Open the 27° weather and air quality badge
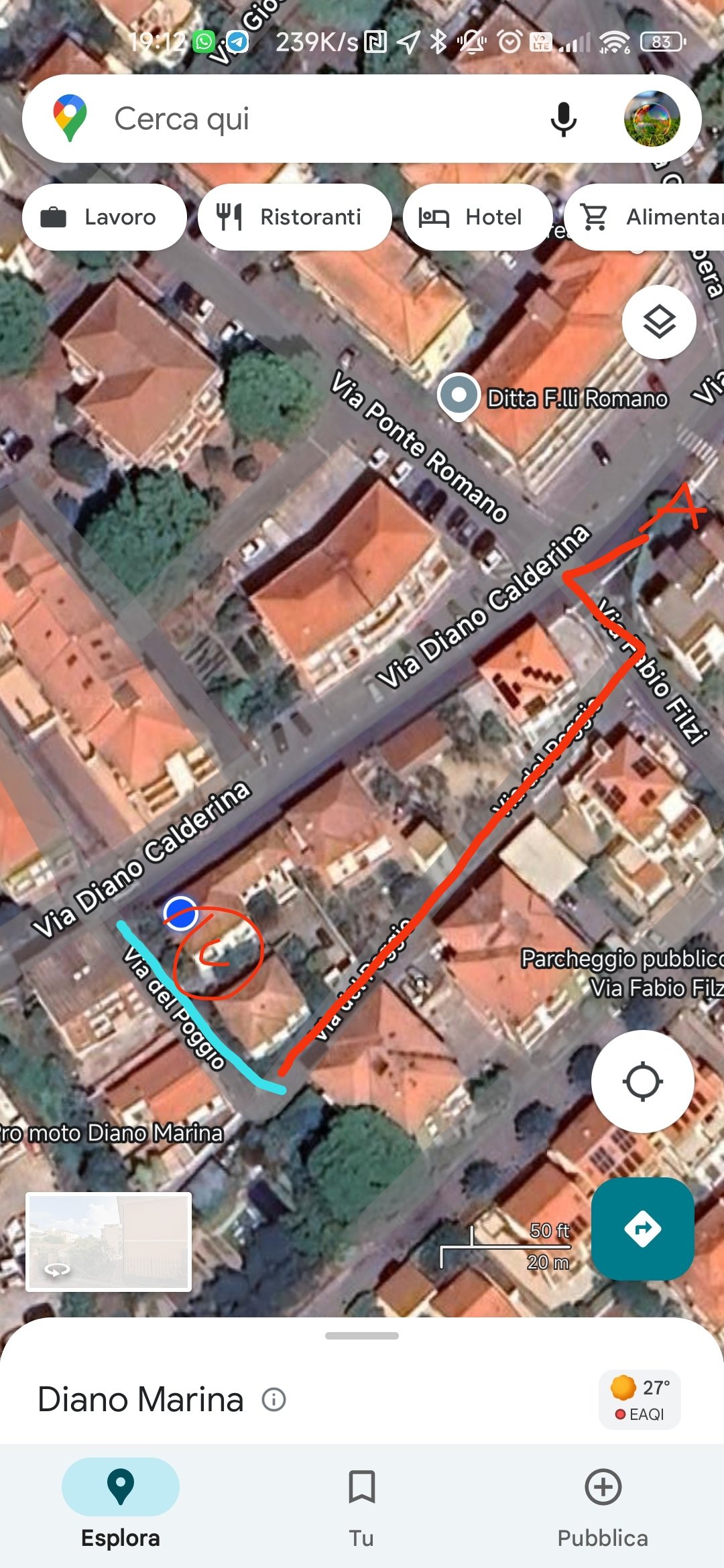Image resolution: width=724 pixels, height=1568 pixels. coord(640,1399)
